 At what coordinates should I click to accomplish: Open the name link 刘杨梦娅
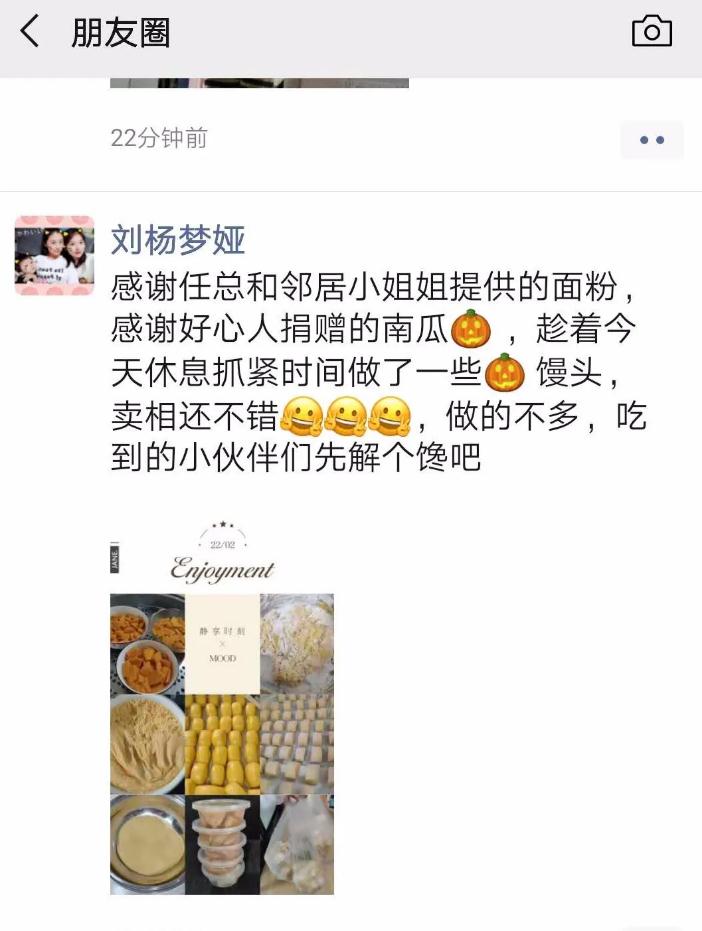[x=178, y=239]
